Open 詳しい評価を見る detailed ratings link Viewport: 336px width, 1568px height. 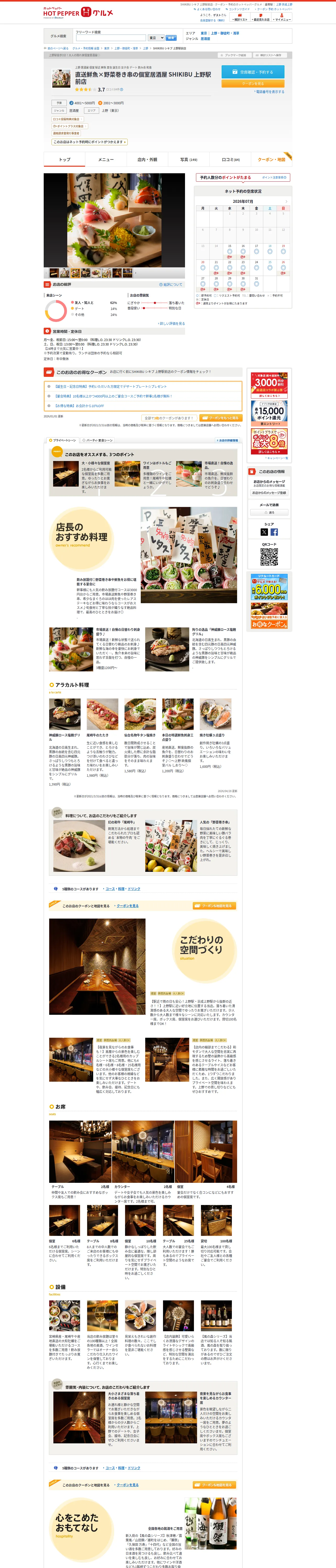click(x=171, y=324)
